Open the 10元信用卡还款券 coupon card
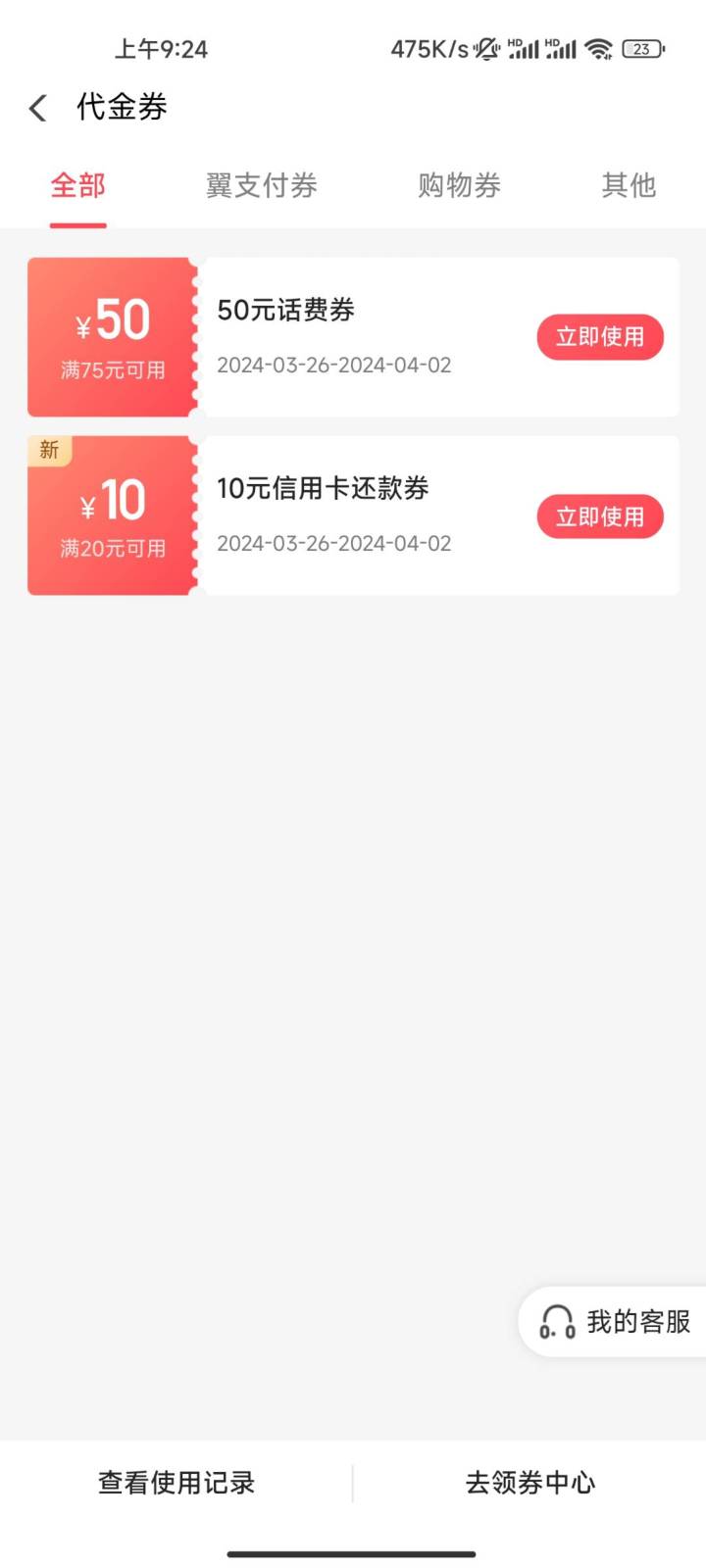The width and height of the screenshot is (706, 1568). pos(353,515)
